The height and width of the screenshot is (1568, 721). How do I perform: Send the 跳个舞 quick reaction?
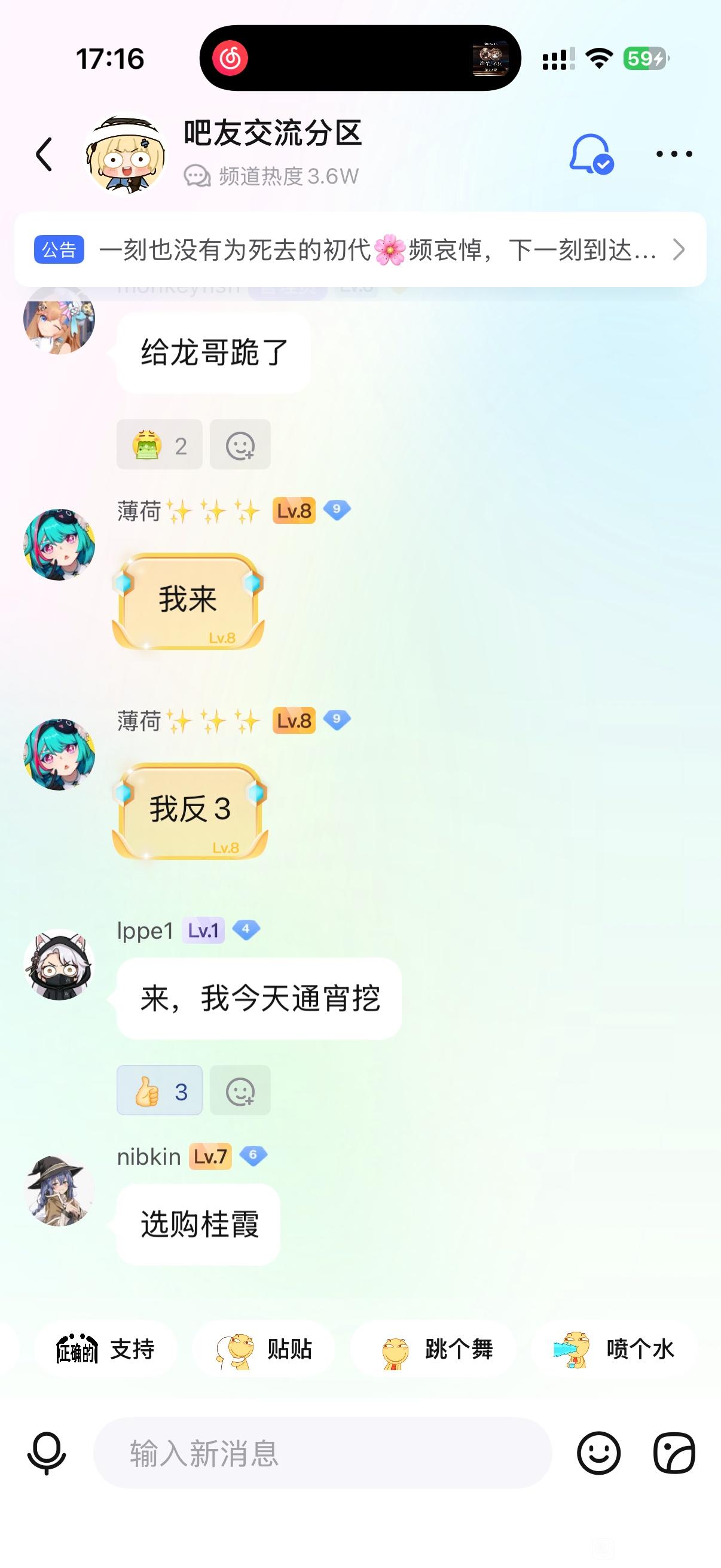(x=433, y=1350)
